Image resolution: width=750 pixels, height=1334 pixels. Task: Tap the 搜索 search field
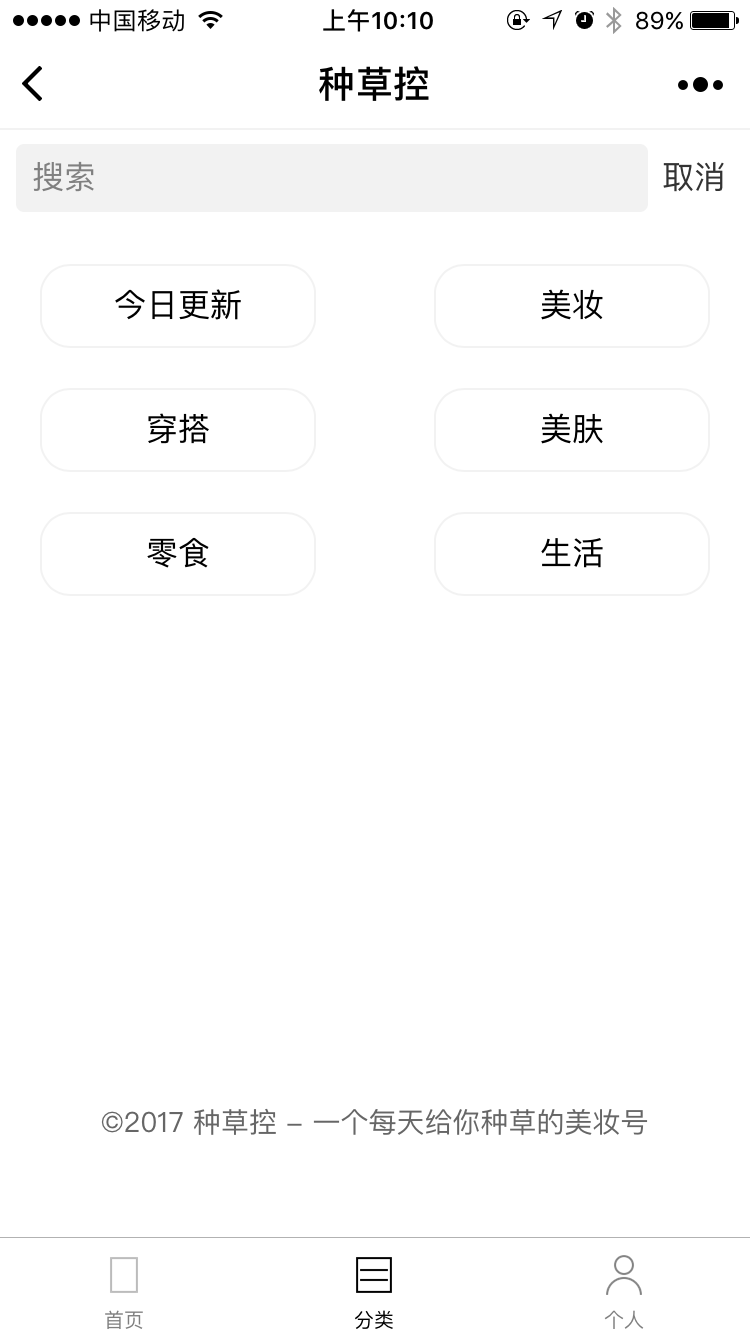(x=332, y=178)
